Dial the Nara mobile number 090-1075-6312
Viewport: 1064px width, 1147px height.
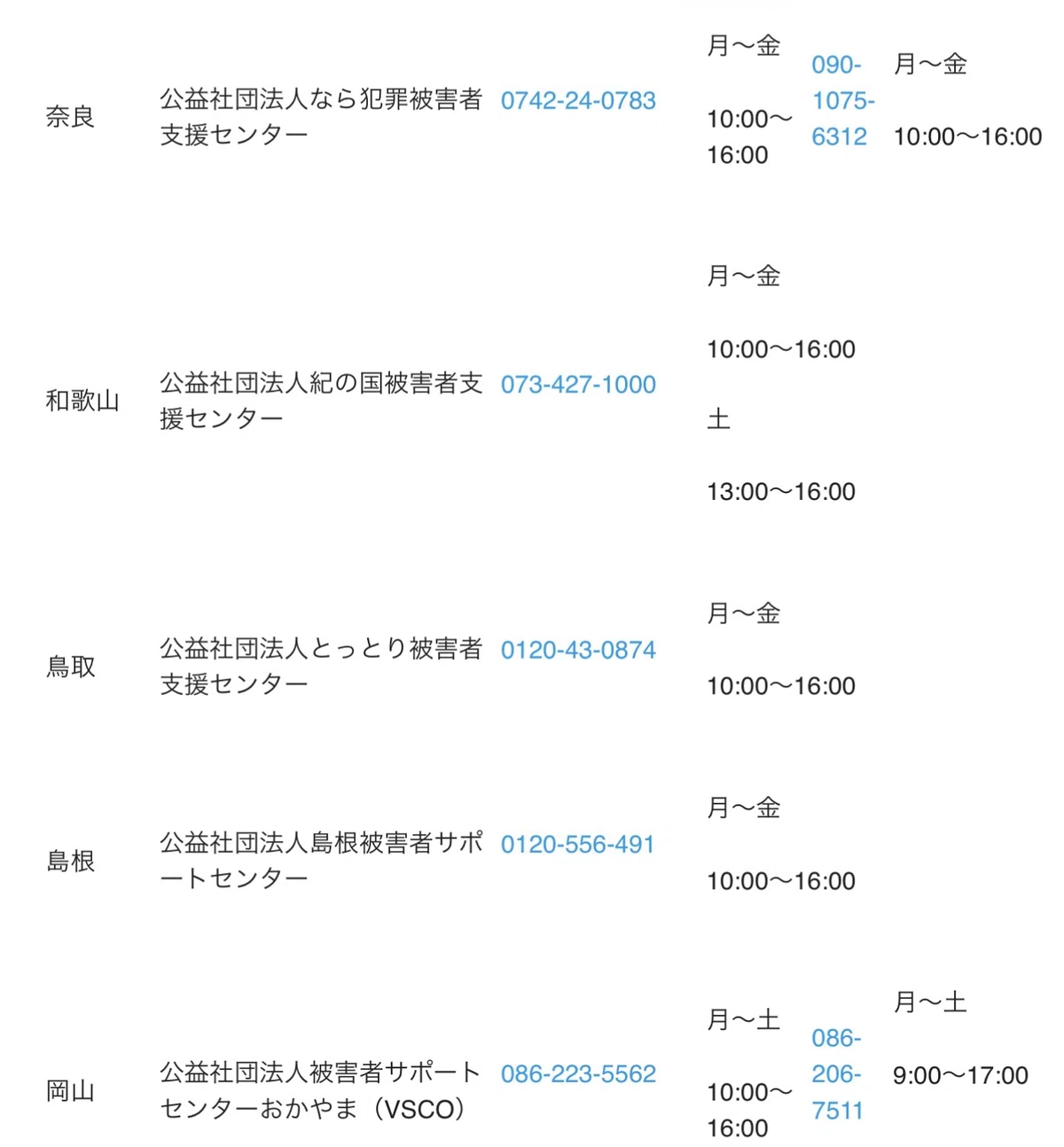pyautogui.click(x=842, y=100)
